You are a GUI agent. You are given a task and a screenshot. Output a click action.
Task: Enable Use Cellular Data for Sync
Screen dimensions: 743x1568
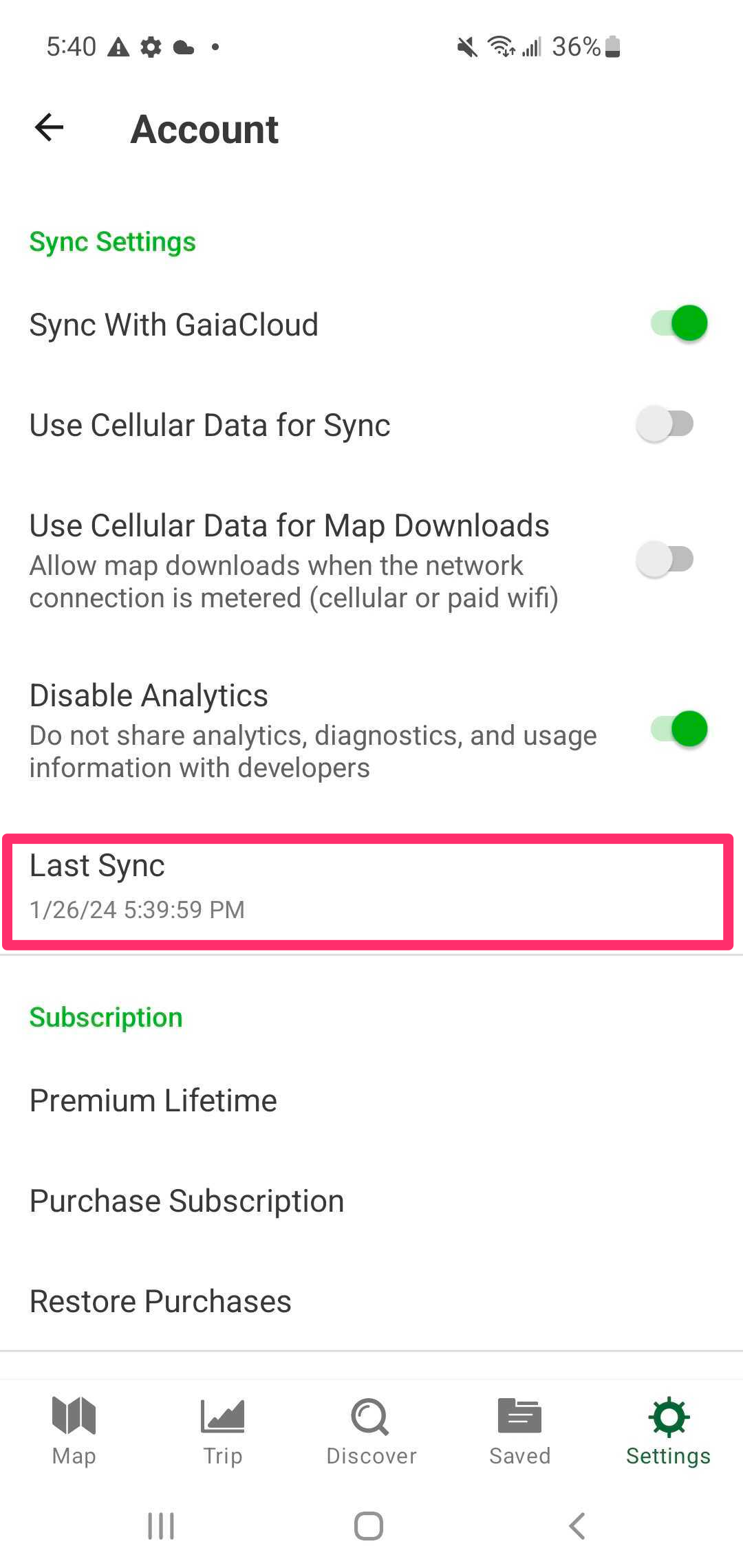(x=665, y=424)
